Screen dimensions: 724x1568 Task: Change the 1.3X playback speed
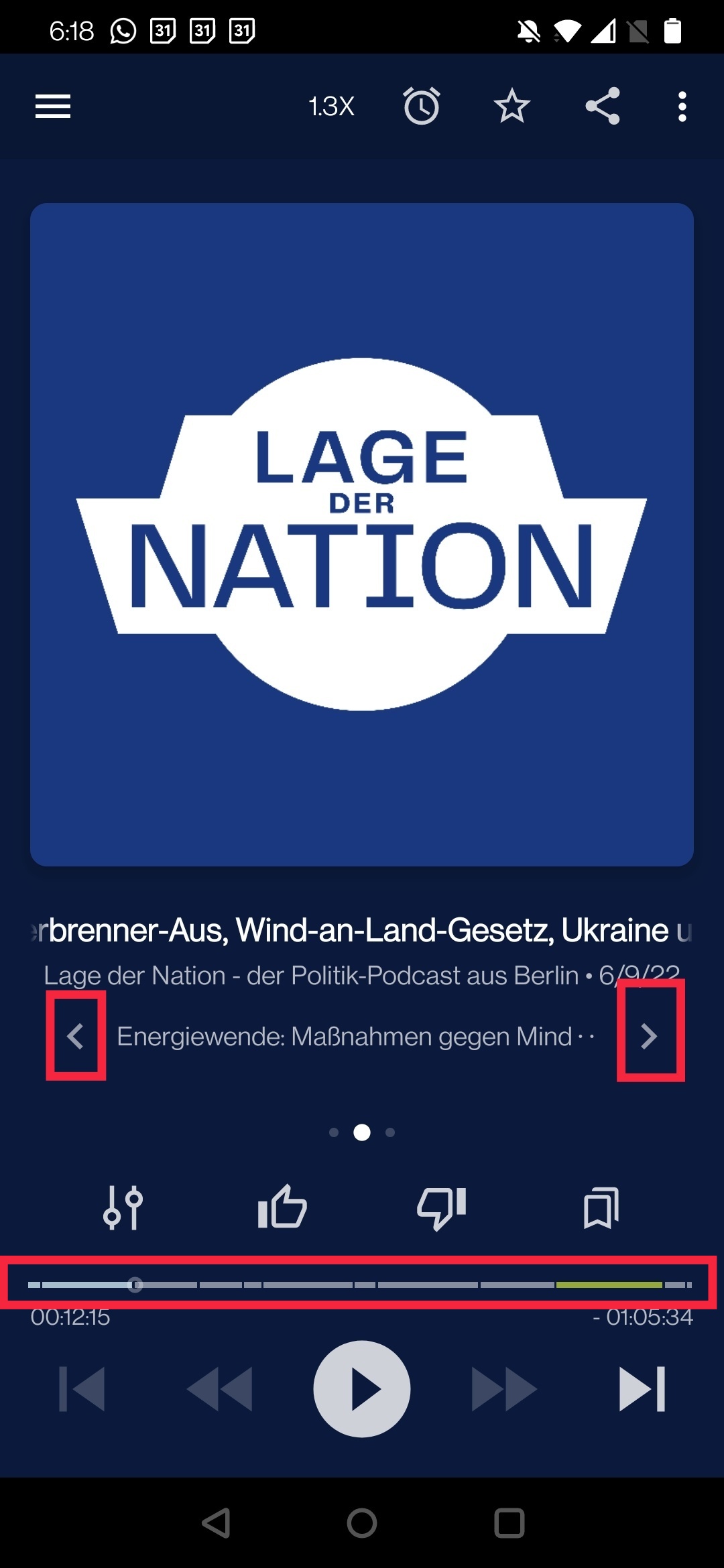click(x=331, y=107)
